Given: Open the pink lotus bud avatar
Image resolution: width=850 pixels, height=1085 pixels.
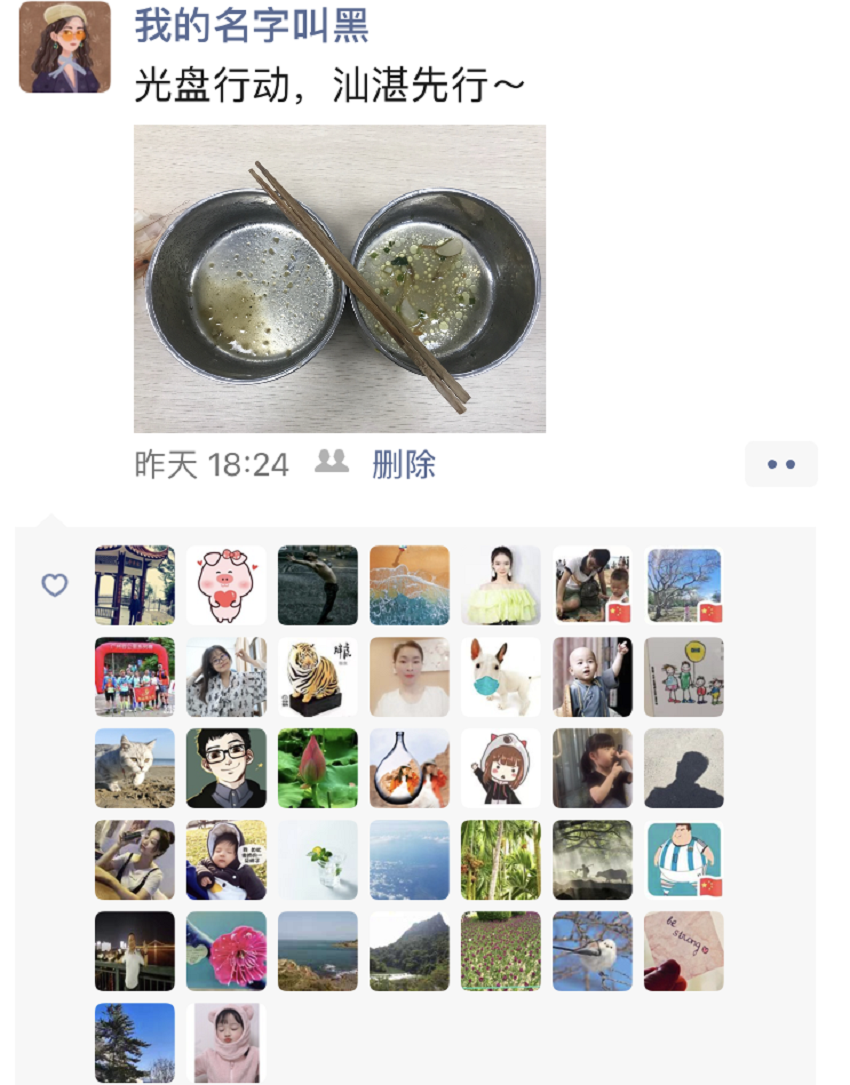Looking at the screenshot, I should pyautogui.click(x=318, y=768).
